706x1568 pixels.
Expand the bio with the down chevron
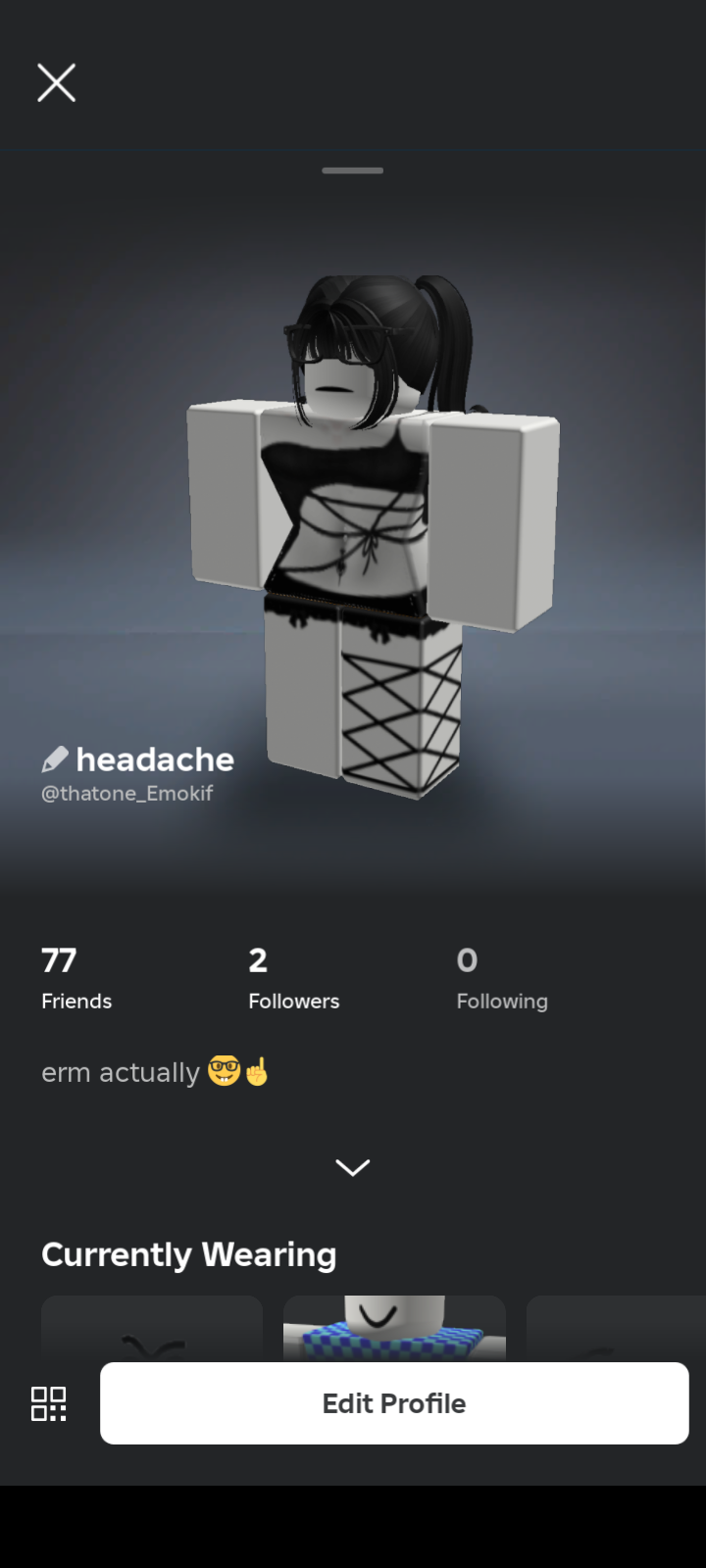click(x=352, y=1167)
